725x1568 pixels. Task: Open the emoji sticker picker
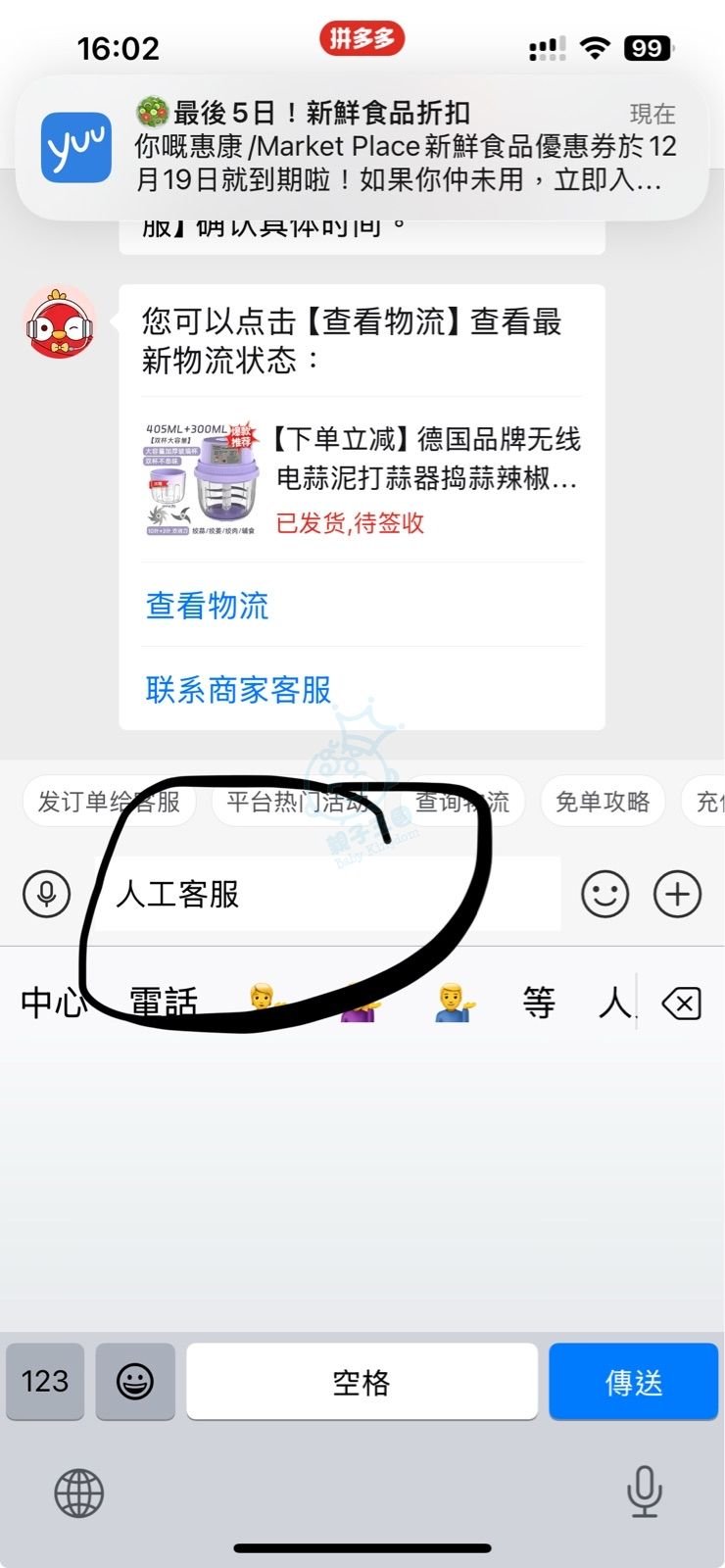click(x=604, y=894)
